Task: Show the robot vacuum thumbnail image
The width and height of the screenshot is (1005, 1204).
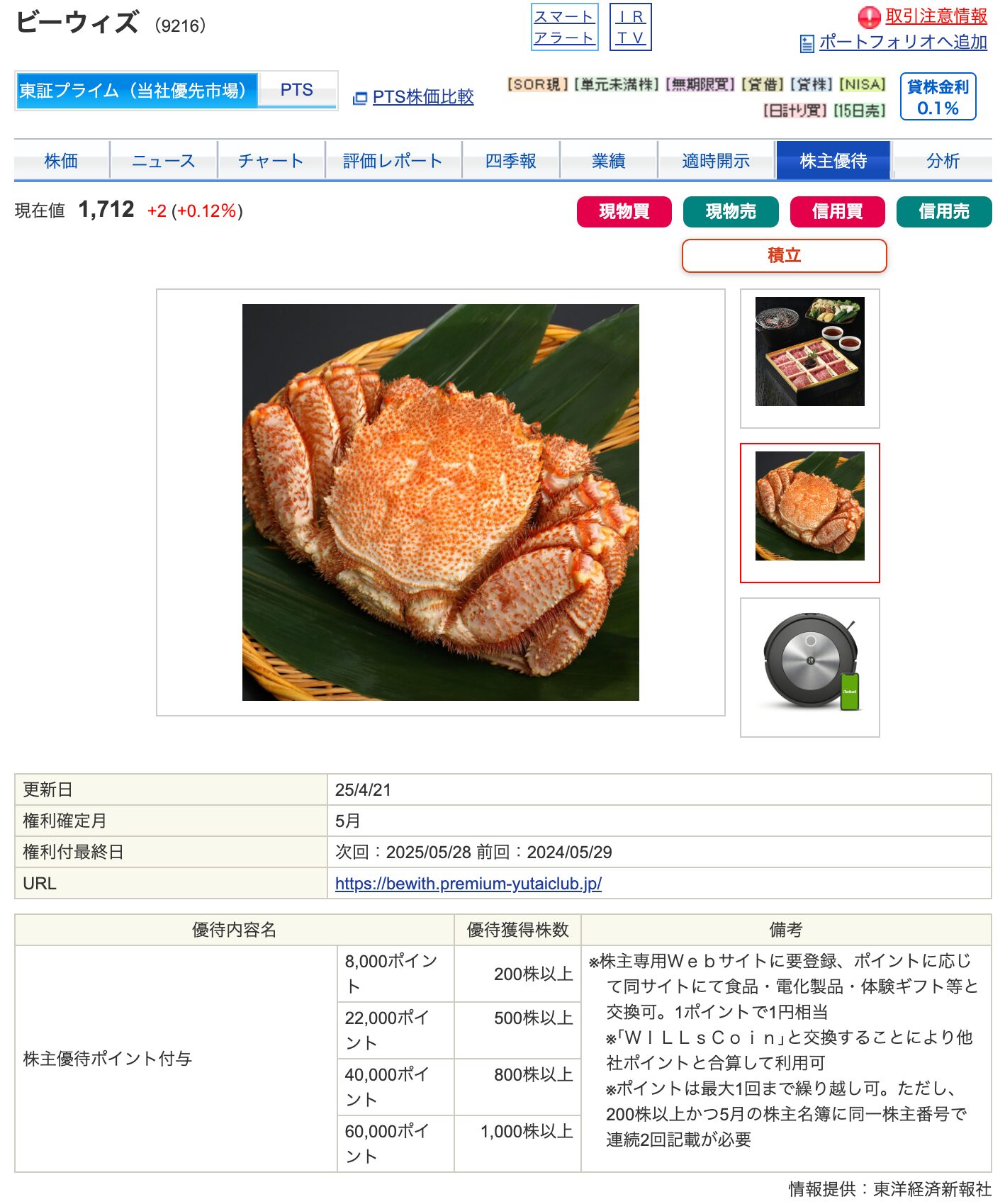Action: tap(809, 667)
